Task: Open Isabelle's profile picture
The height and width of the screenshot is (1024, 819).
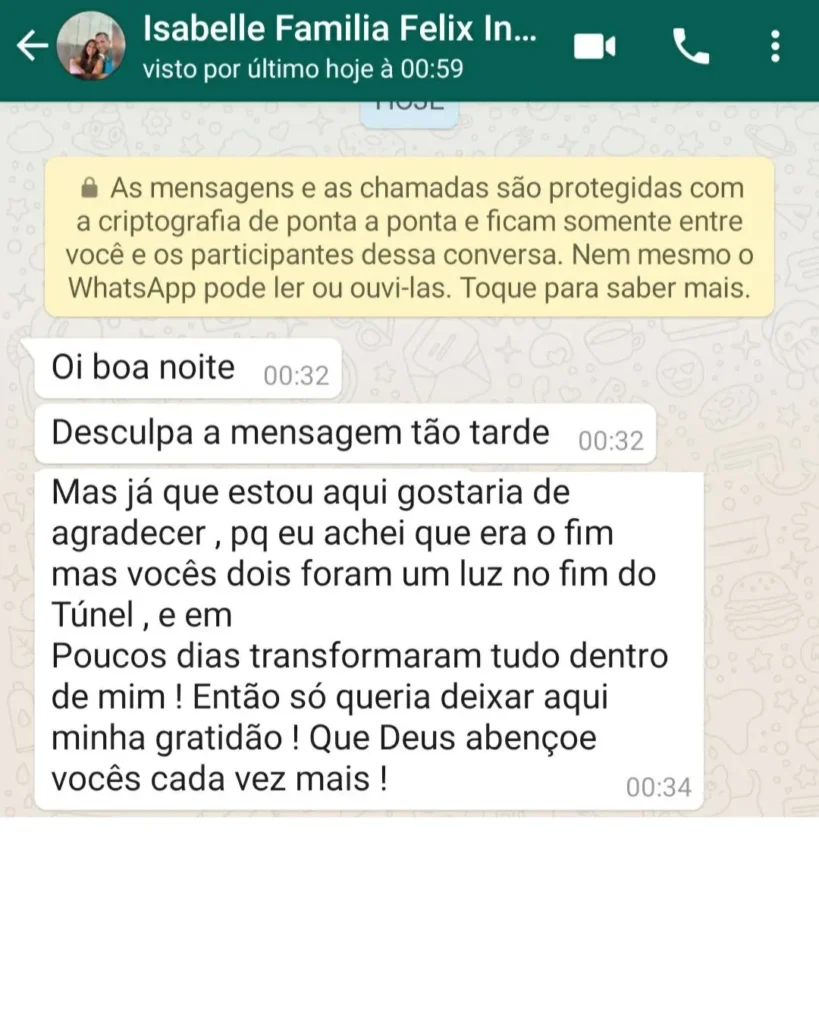Action: 91,48
